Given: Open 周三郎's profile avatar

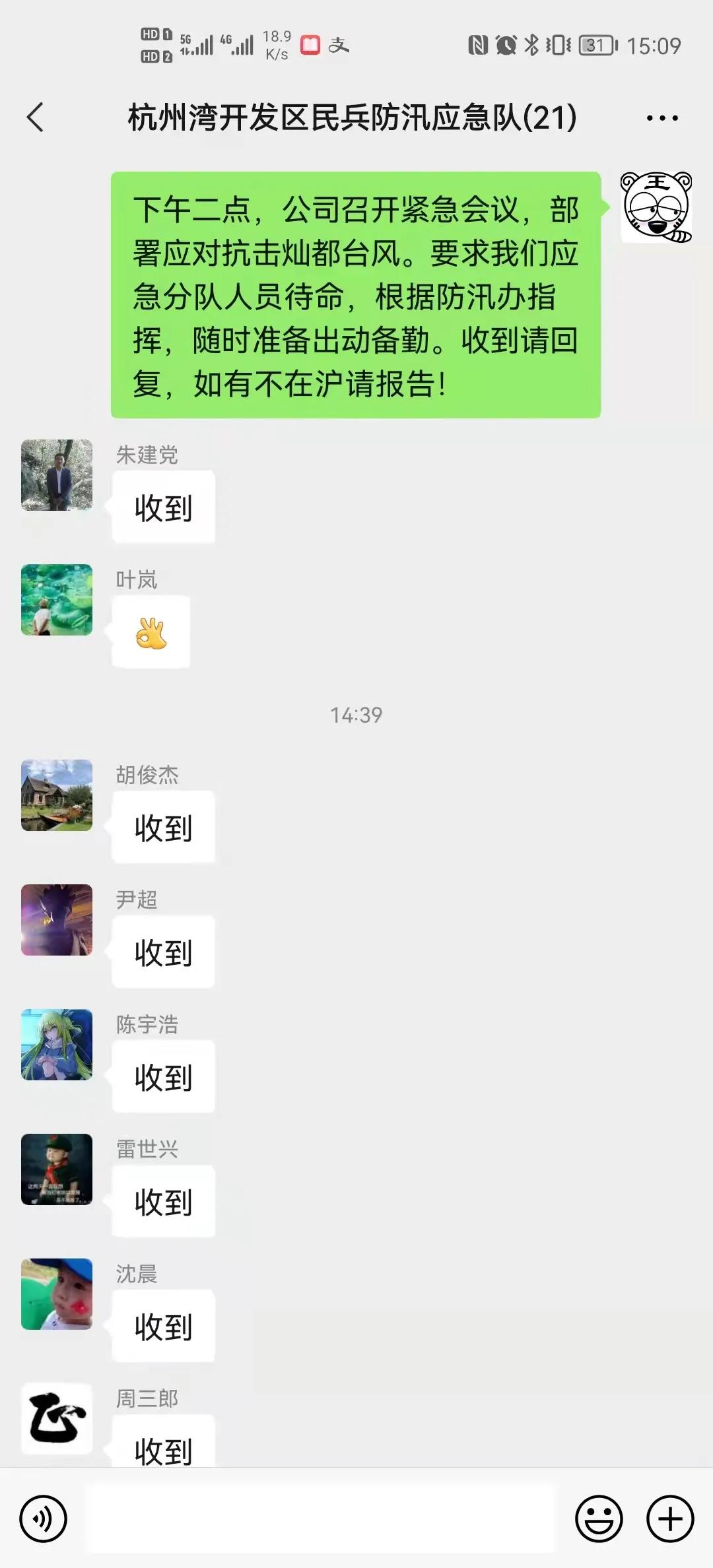Looking at the screenshot, I should click(x=57, y=1419).
